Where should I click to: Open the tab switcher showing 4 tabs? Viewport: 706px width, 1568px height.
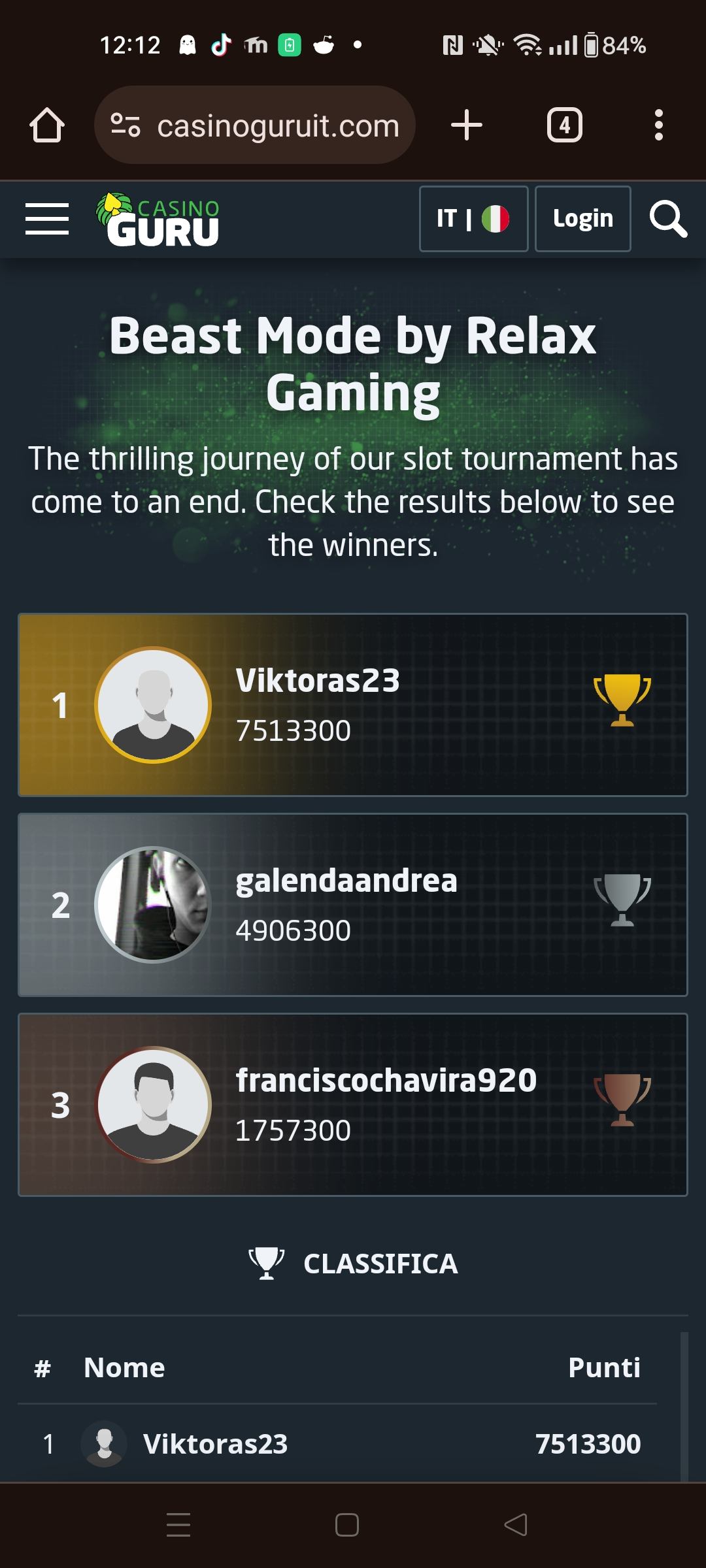click(564, 125)
